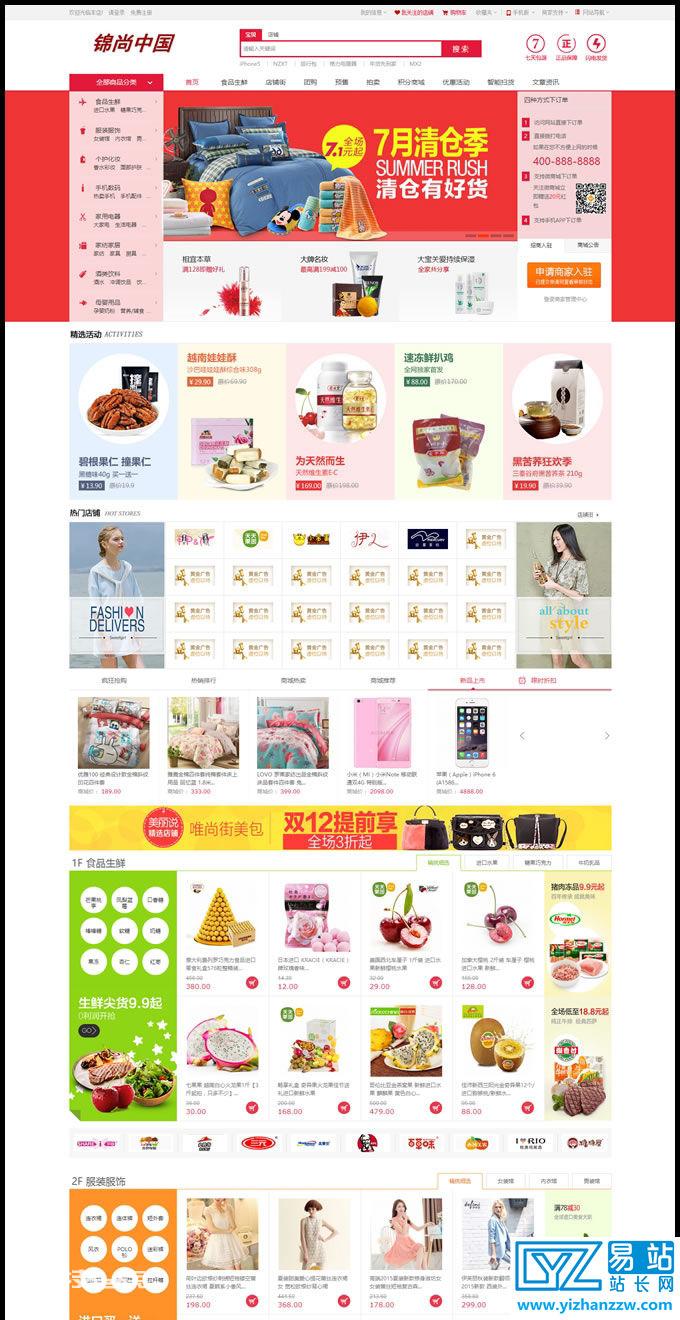Go to 团购 in the navigation bar
The width and height of the screenshot is (680, 1320).
click(x=310, y=82)
